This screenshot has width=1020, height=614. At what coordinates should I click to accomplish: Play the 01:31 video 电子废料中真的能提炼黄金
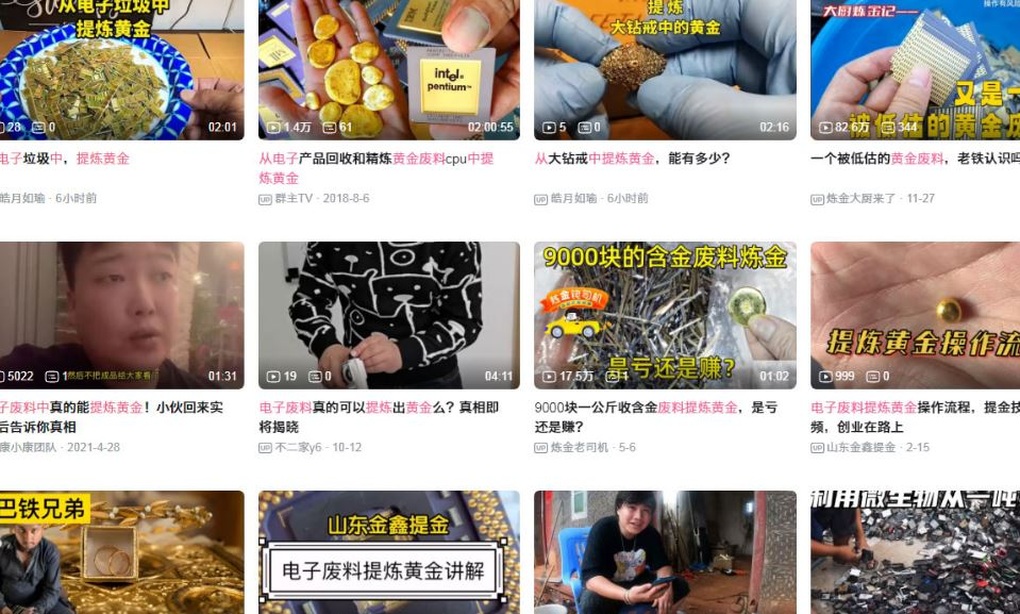(120, 314)
